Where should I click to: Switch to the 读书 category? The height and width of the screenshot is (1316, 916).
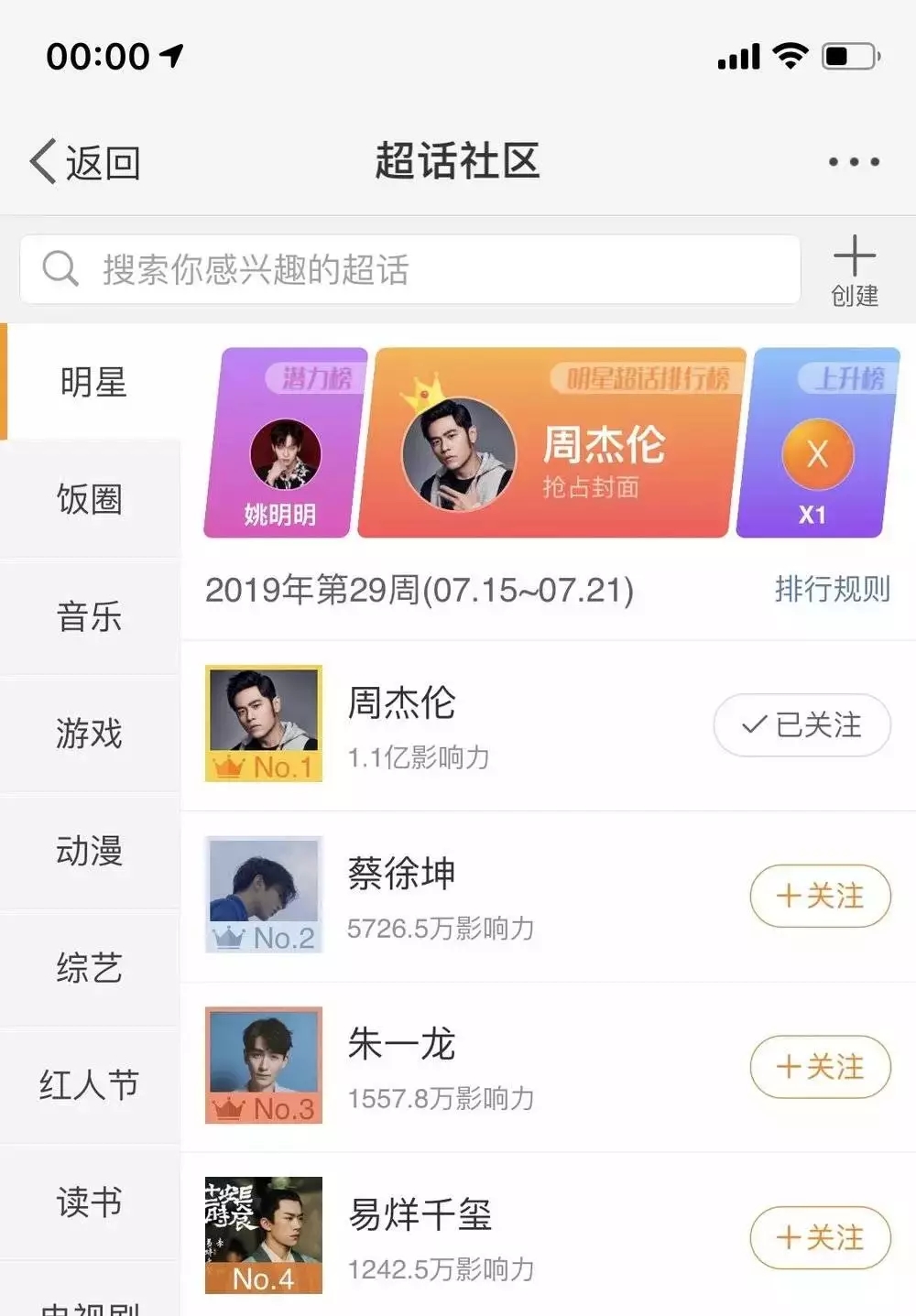(x=90, y=1202)
